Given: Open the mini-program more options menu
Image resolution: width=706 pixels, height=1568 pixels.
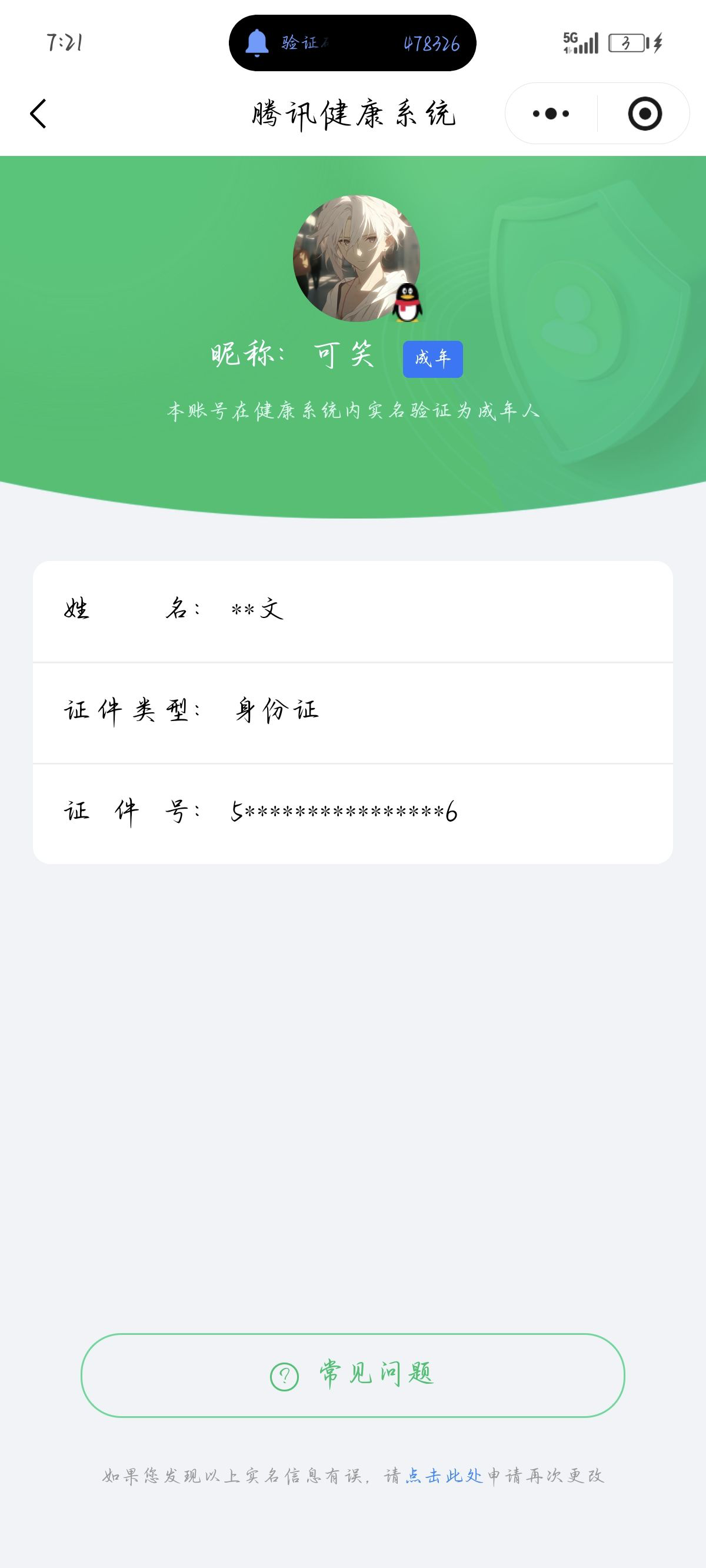Looking at the screenshot, I should pyautogui.click(x=550, y=112).
